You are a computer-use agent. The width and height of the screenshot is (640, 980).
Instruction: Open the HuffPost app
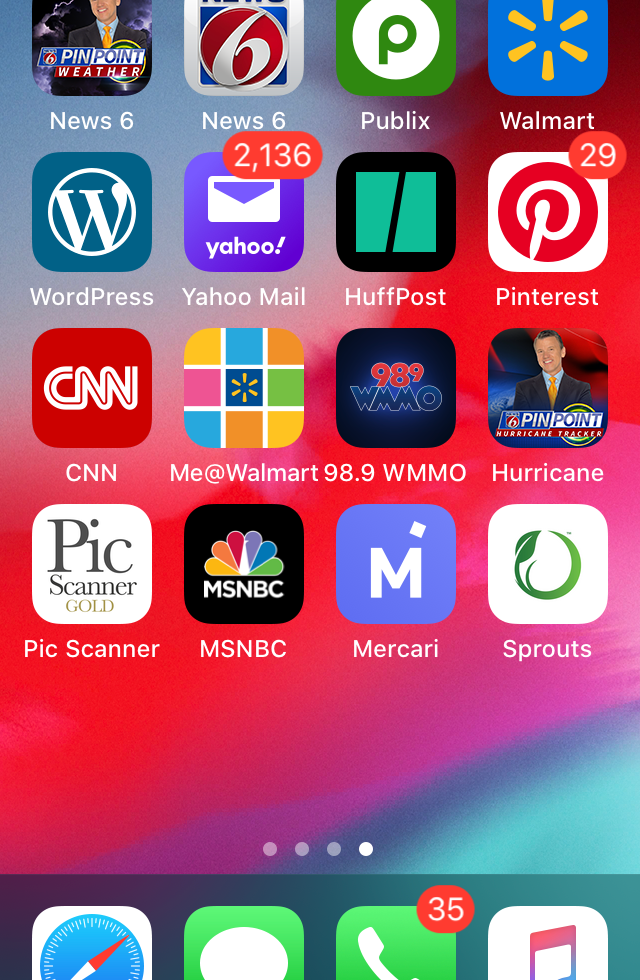coord(396,212)
